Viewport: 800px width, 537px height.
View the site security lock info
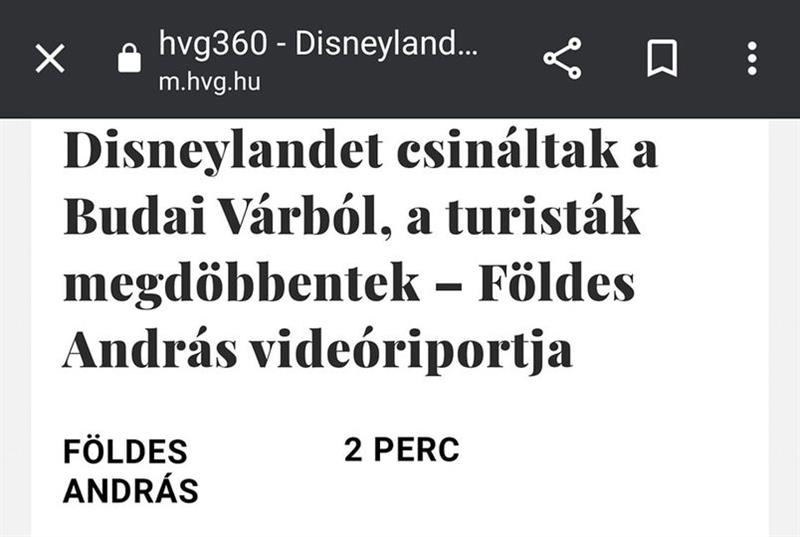[x=129, y=59]
